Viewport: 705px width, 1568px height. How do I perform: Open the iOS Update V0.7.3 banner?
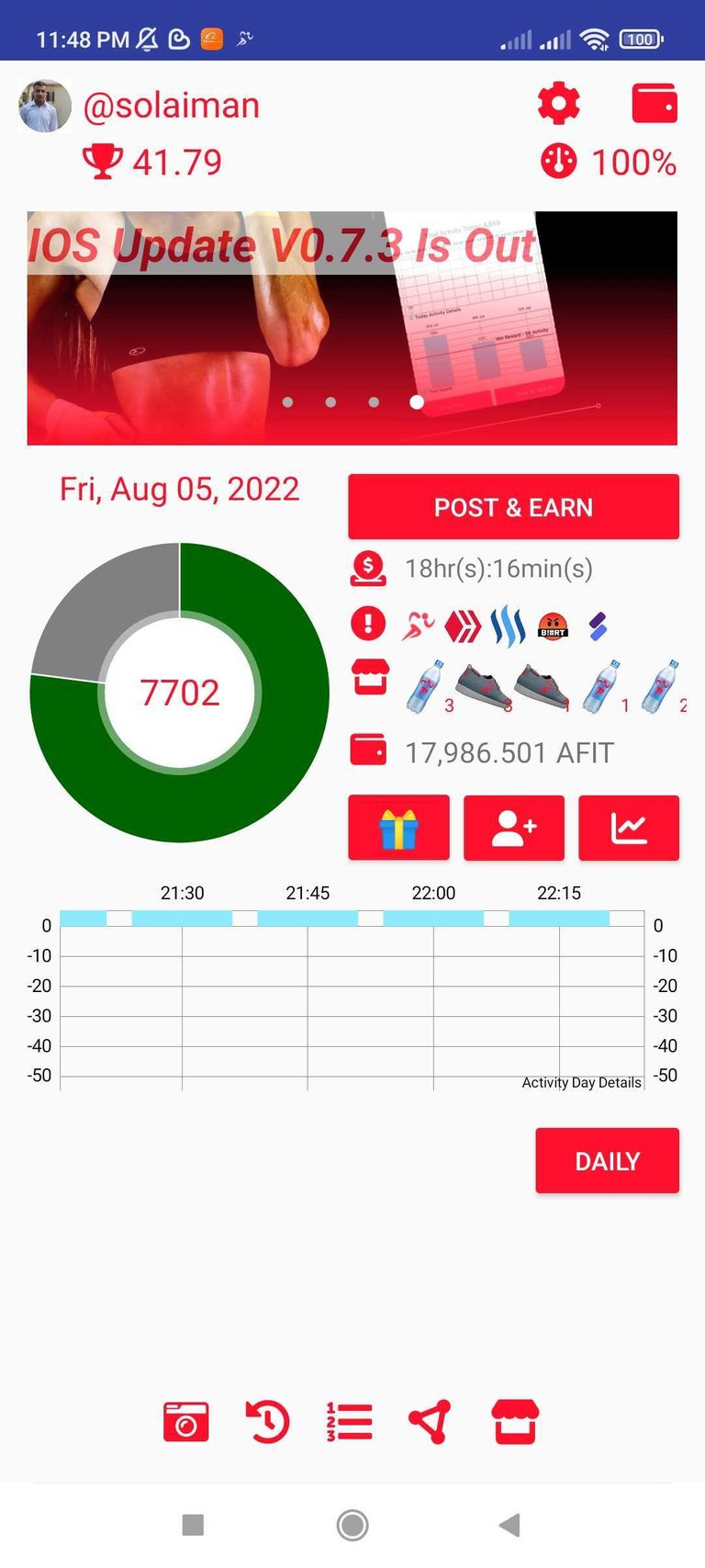[x=352, y=328]
